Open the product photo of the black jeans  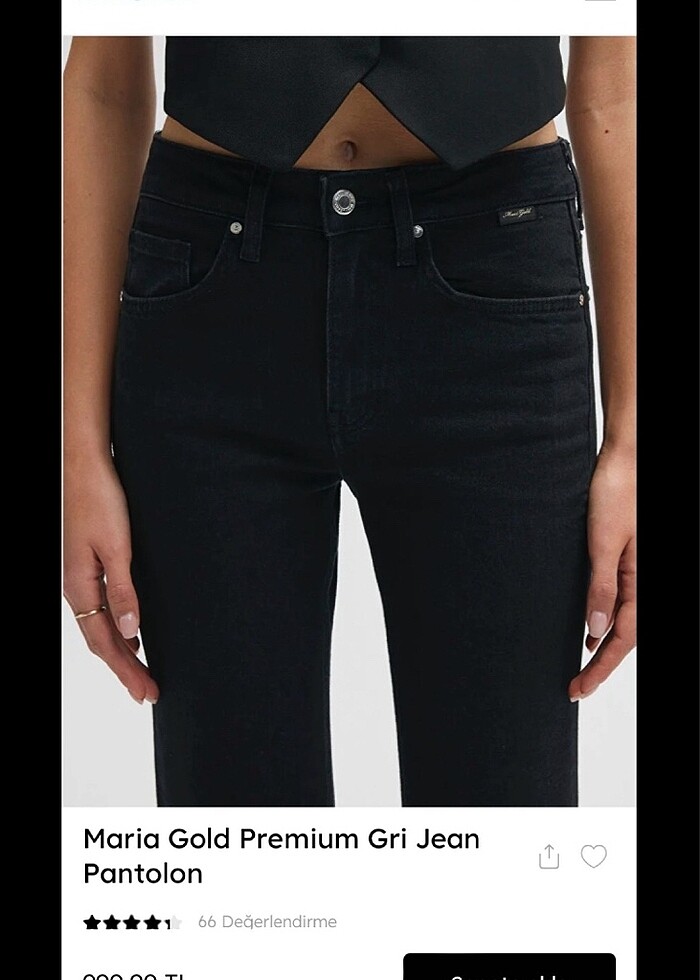click(349, 420)
